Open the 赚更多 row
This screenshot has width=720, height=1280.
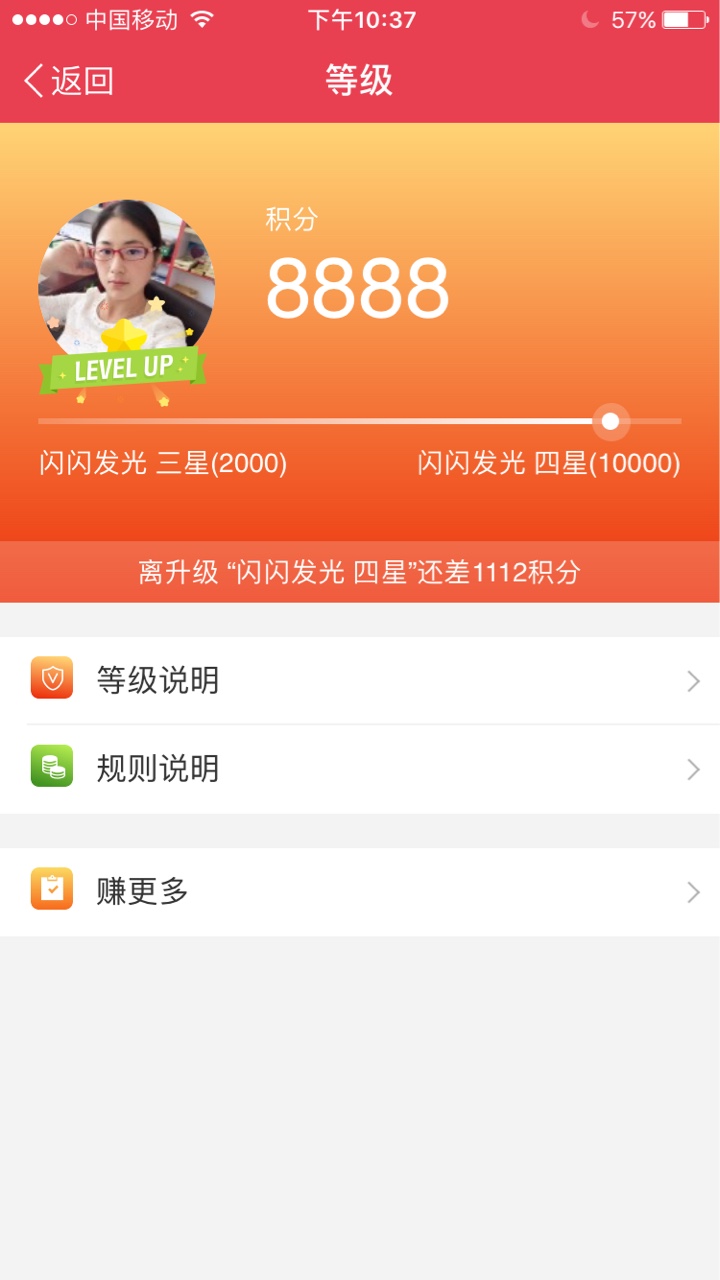pyautogui.click(x=360, y=891)
